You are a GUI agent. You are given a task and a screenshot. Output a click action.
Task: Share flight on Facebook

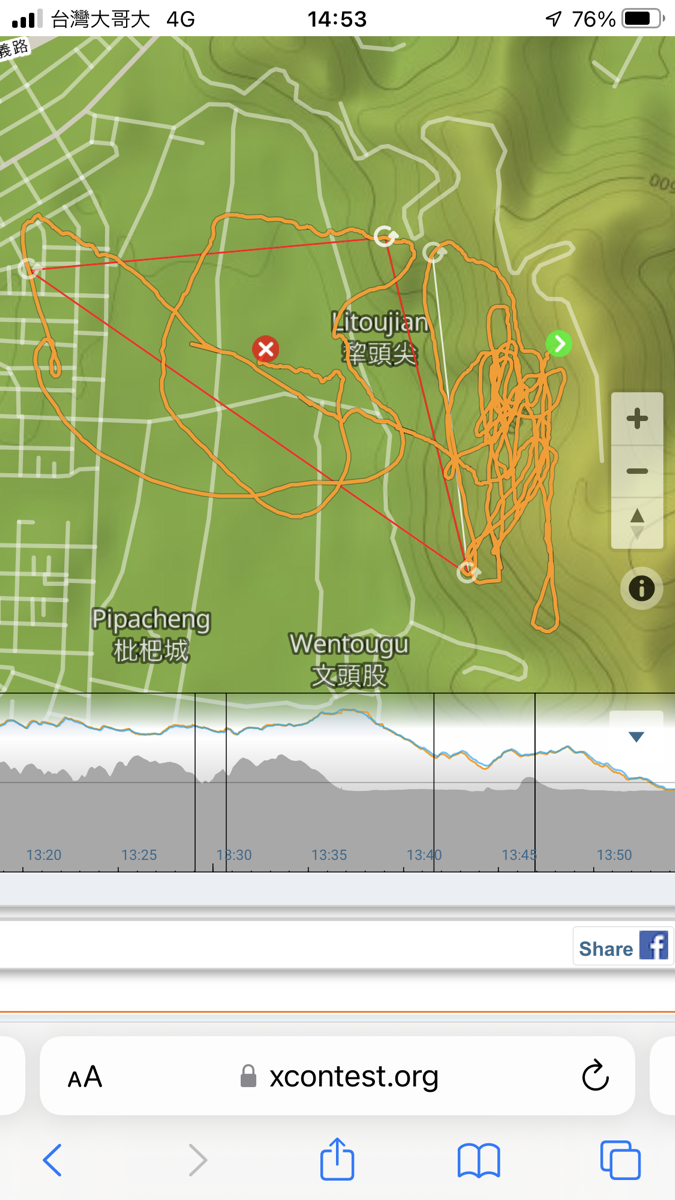pos(622,946)
